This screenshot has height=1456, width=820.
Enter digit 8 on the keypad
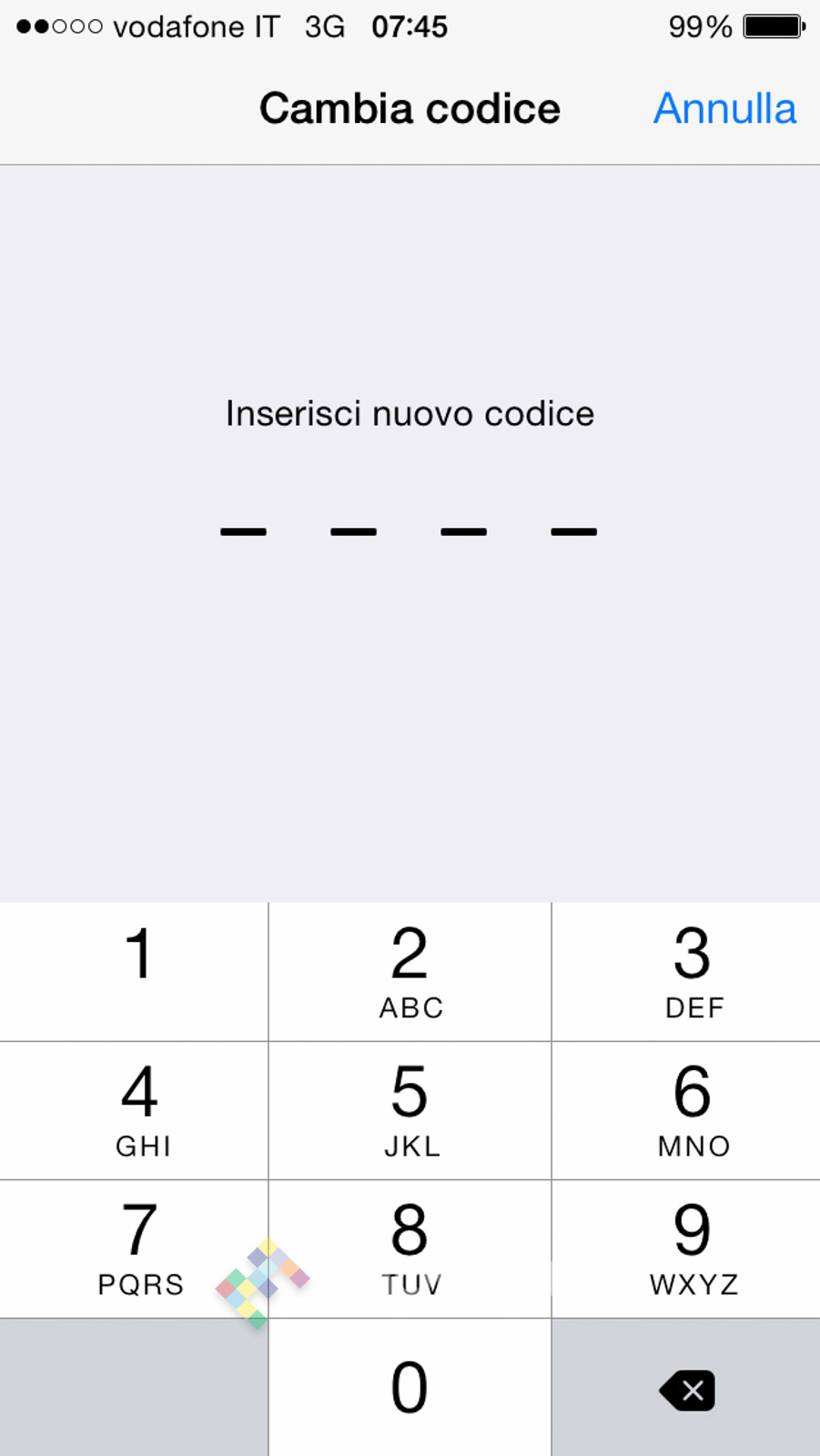pos(410,1249)
